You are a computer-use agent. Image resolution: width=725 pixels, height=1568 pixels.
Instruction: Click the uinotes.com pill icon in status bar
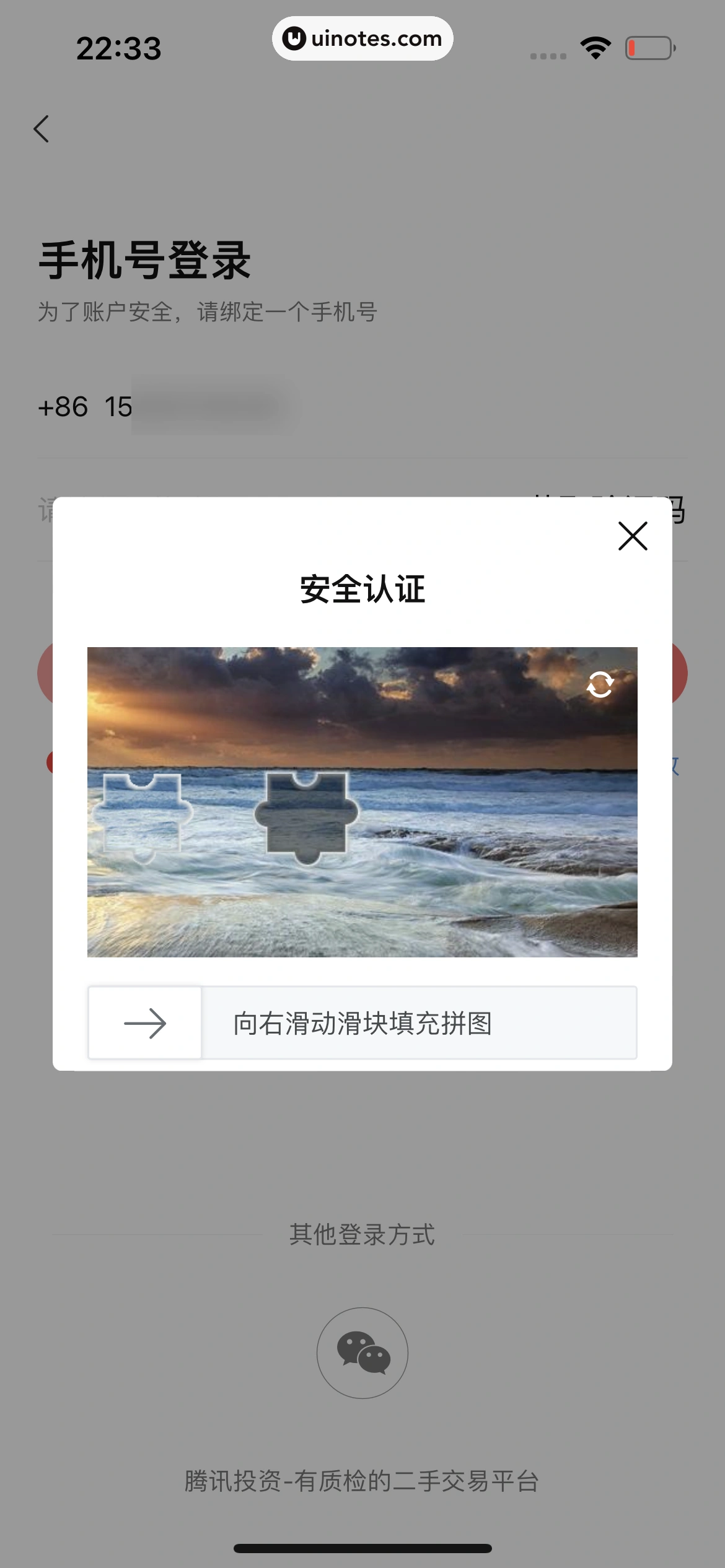pos(362,38)
